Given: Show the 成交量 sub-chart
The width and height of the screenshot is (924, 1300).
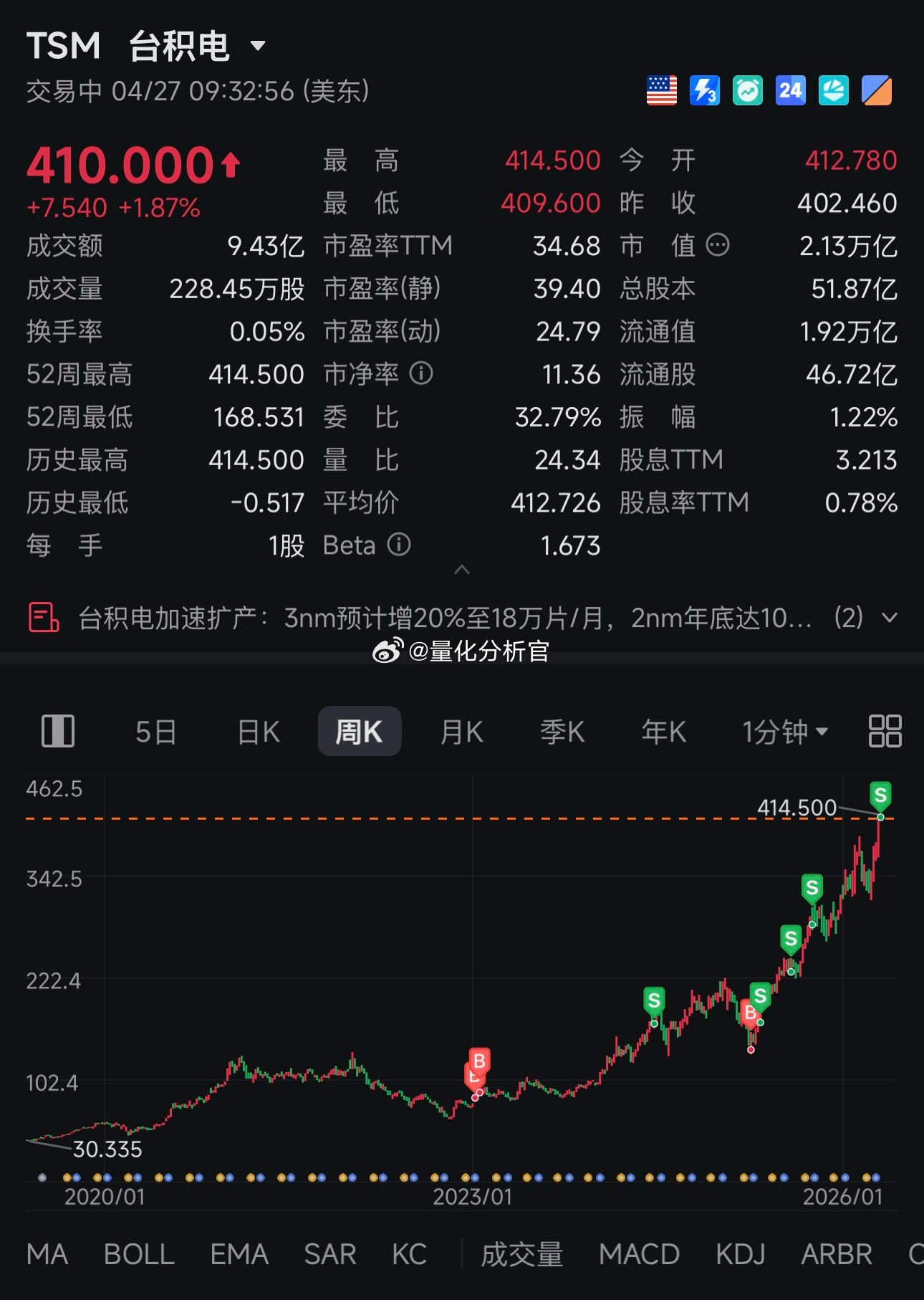Looking at the screenshot, I should pos(521,1254).
